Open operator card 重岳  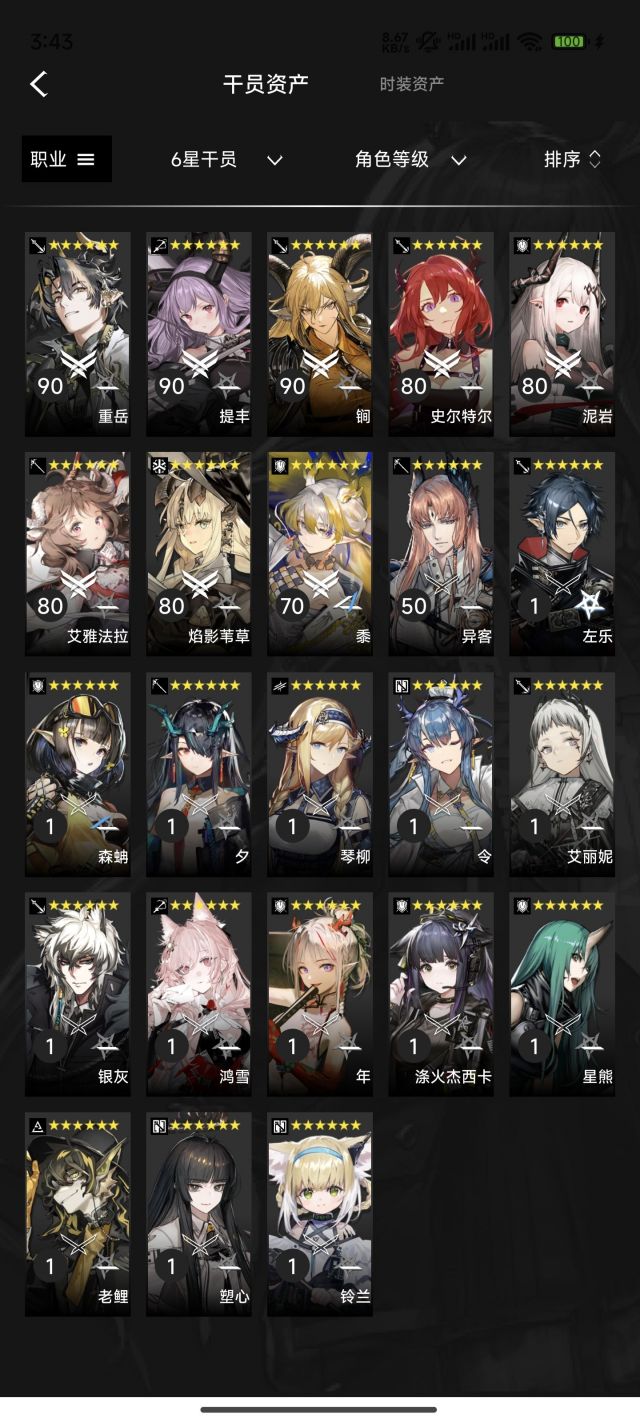[x=78, y=334]
